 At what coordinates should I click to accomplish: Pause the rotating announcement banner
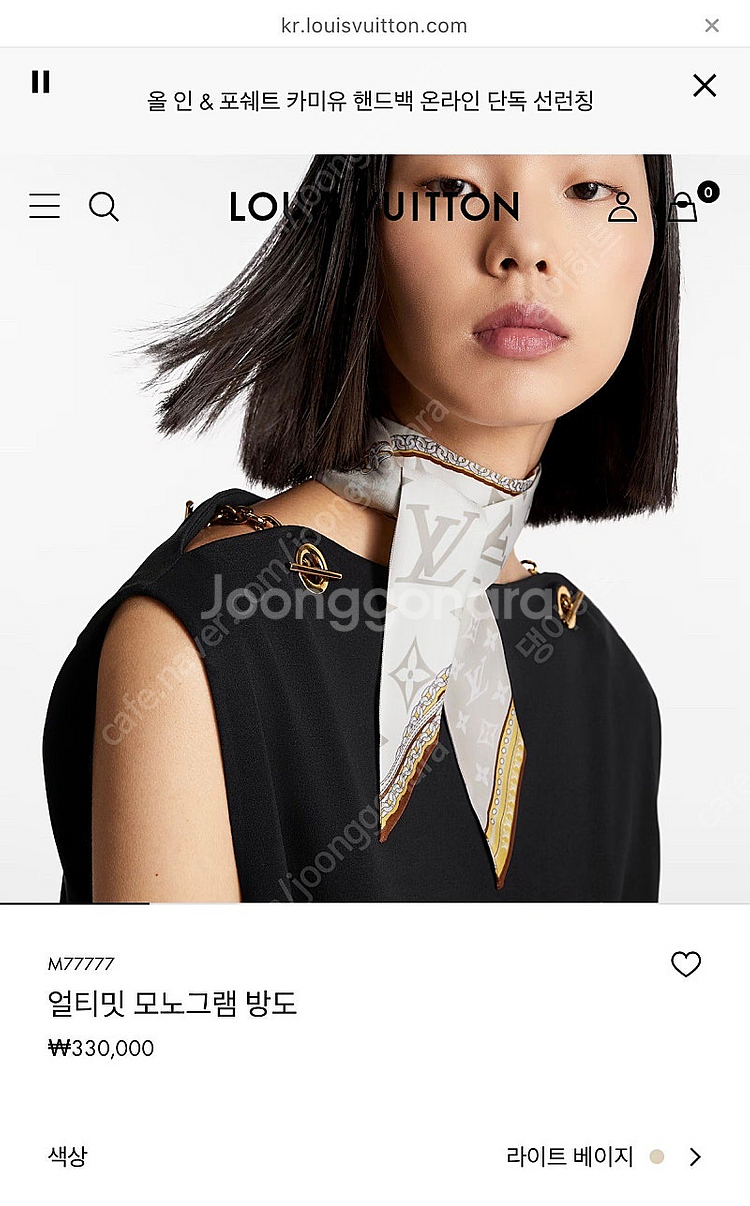41,81
